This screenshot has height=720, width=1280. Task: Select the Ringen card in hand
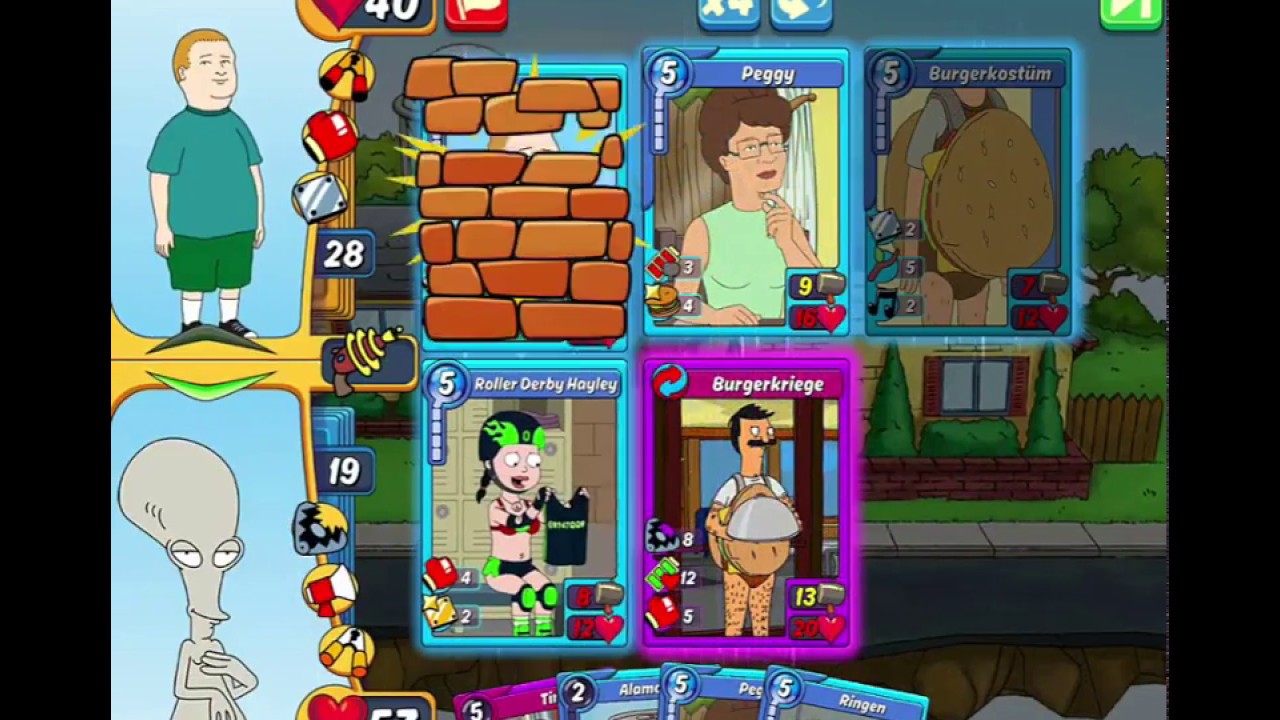click(850, 700)
